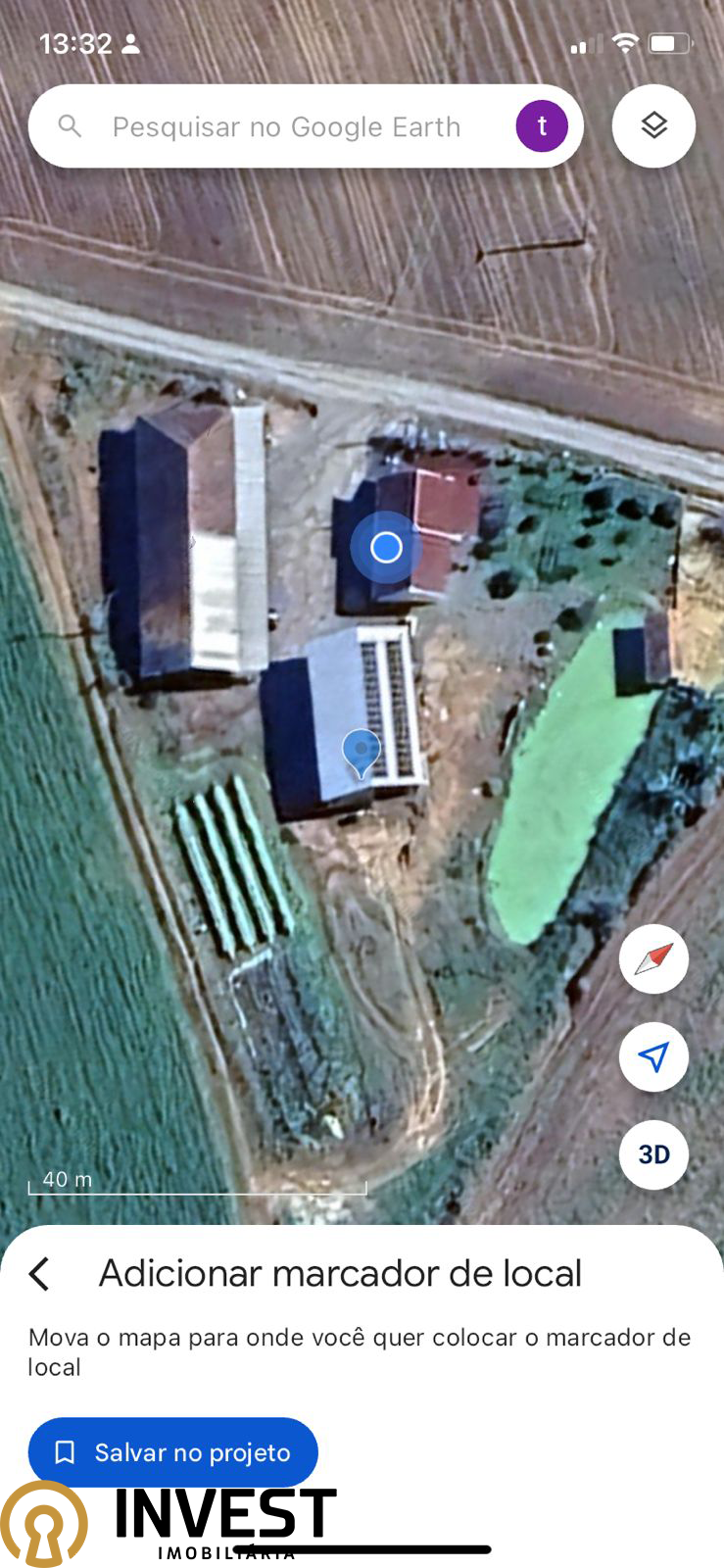Image resolution: width=724 pixels, height=1568 pixels.
Task: Go back from Adicionar marcador de local
Action: [39, 1274]
